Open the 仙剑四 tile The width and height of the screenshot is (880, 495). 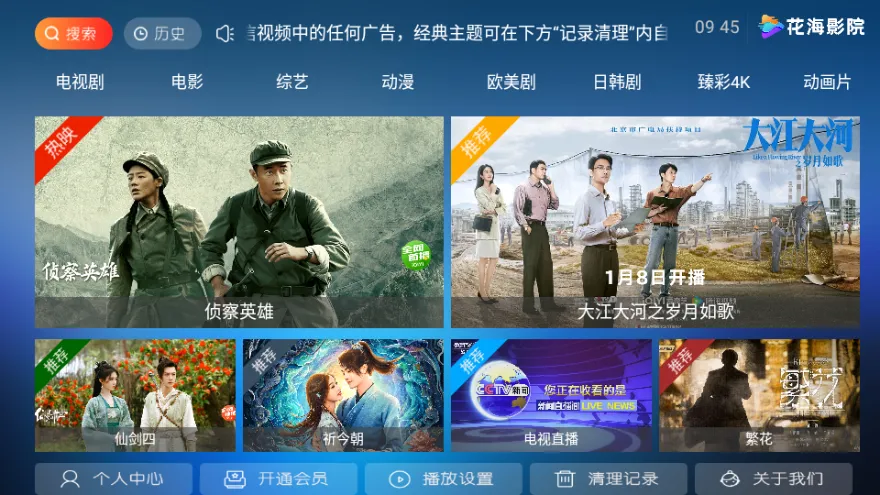[x=135, y=395]
